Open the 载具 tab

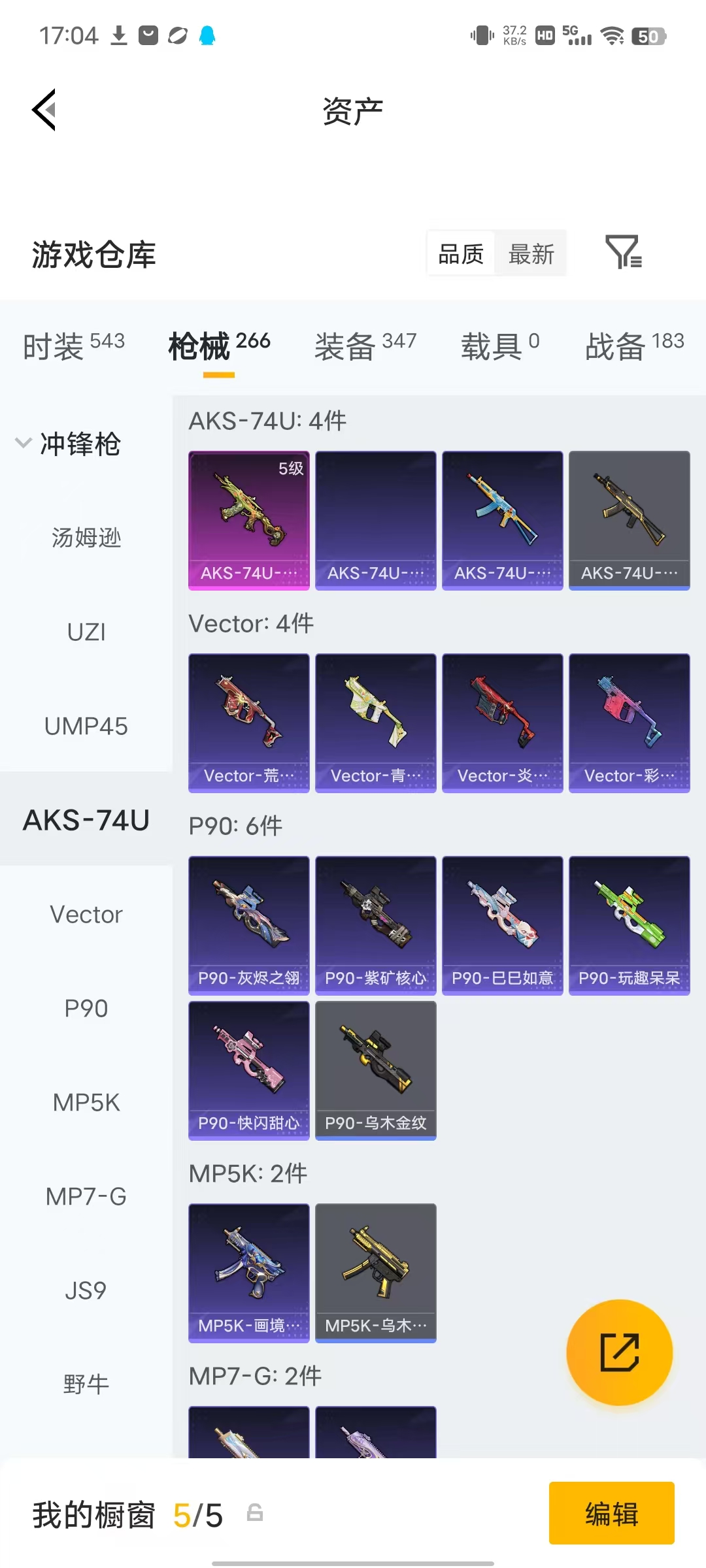point(500,346)
